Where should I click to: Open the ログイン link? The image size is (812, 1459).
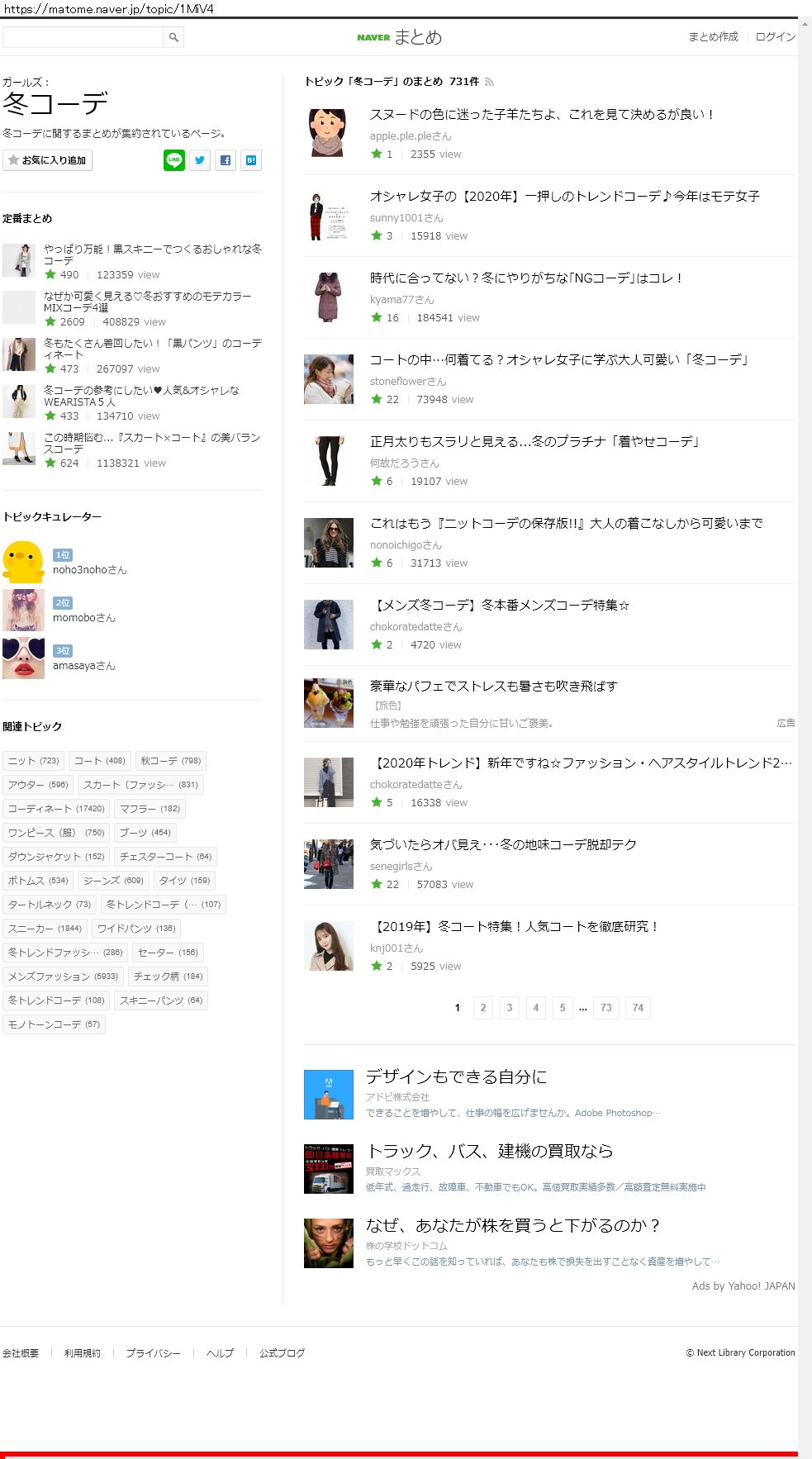point(775,37)
